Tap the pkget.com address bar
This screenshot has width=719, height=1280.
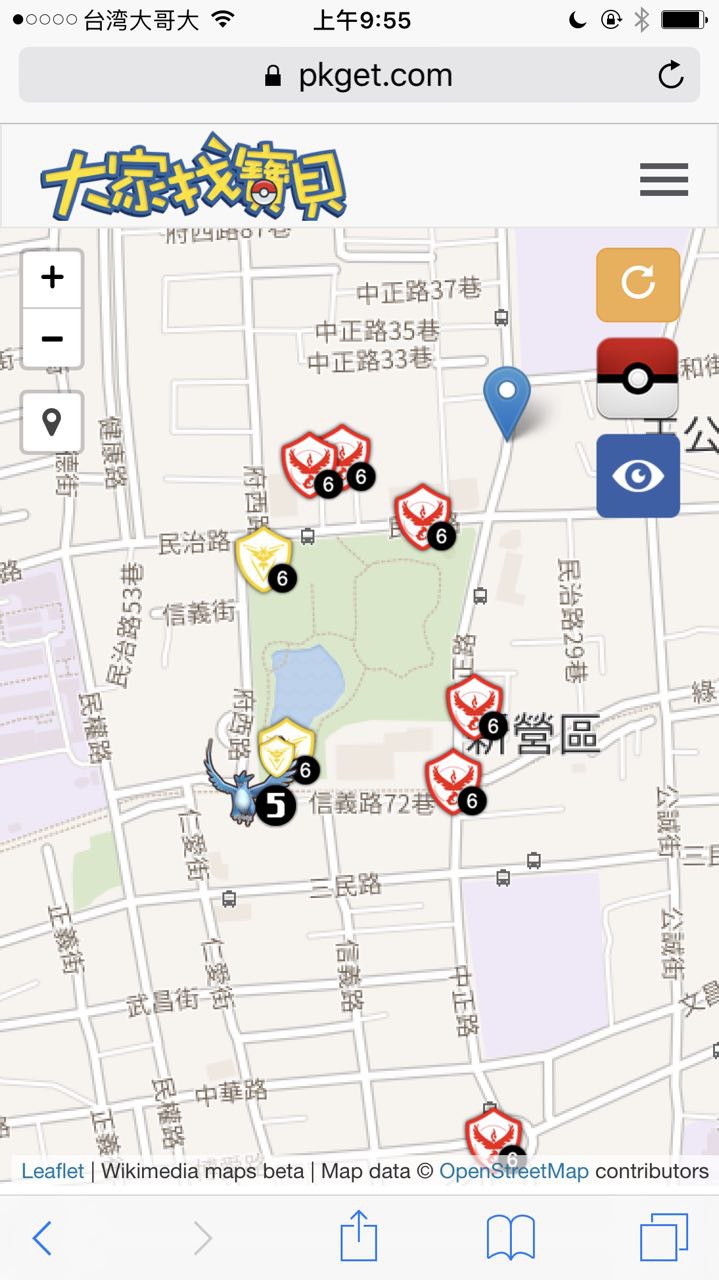[x=358, y=75]
